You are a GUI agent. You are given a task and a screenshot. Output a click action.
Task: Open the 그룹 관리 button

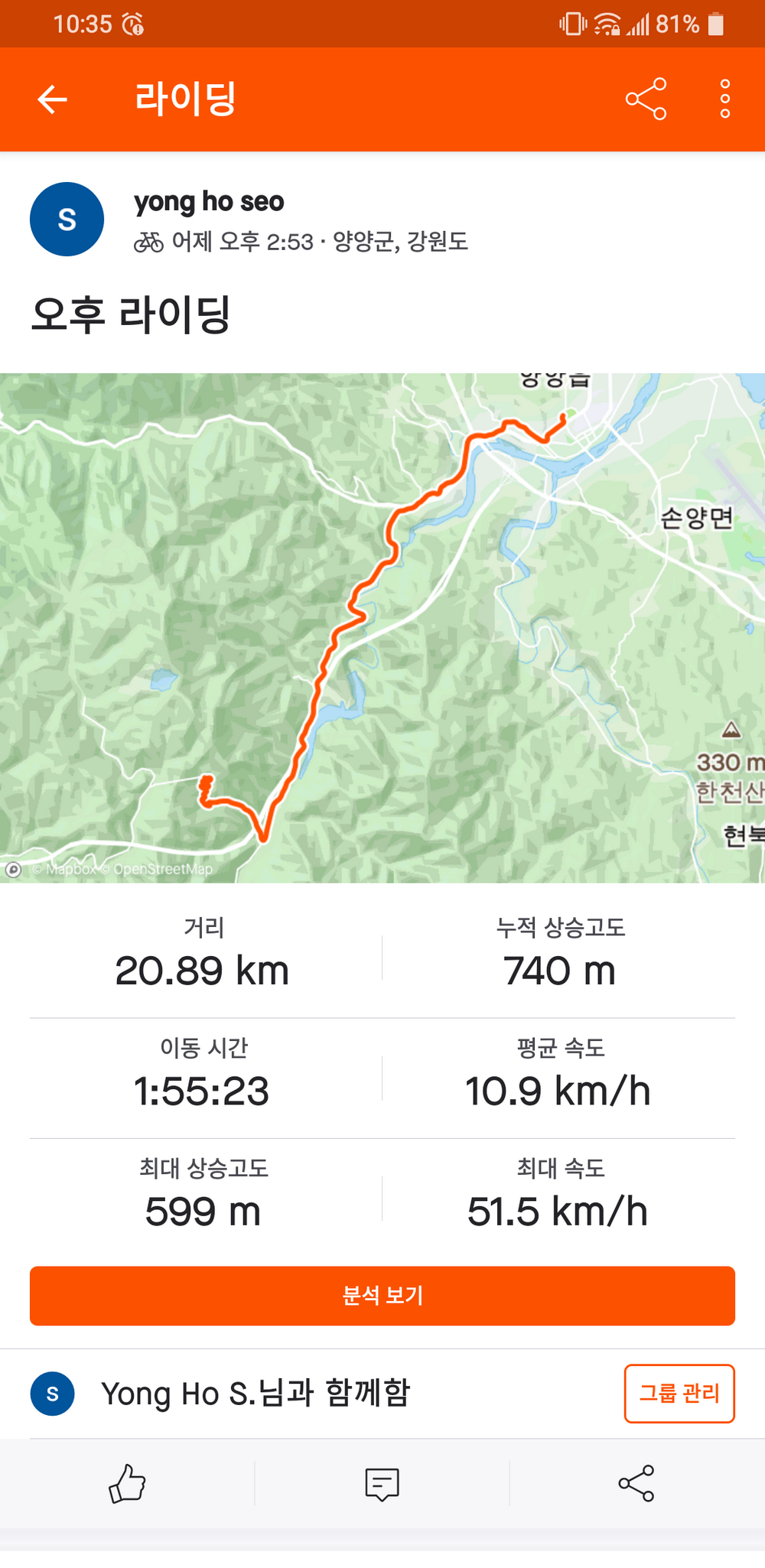tap(679, 1394)
